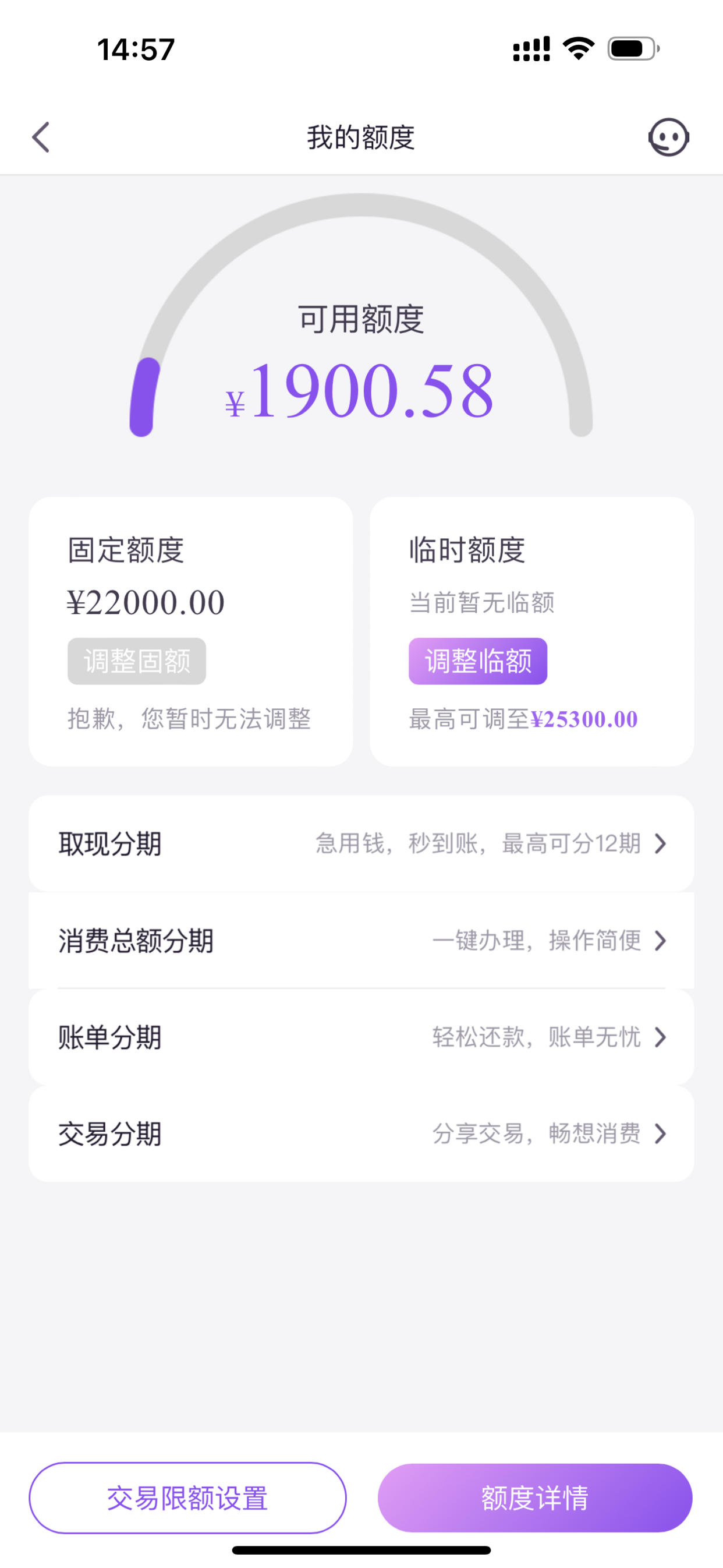Open 交易分期 entry
The width and height of the screenshot is (723, 1568).
click(x=361, y=1134)
